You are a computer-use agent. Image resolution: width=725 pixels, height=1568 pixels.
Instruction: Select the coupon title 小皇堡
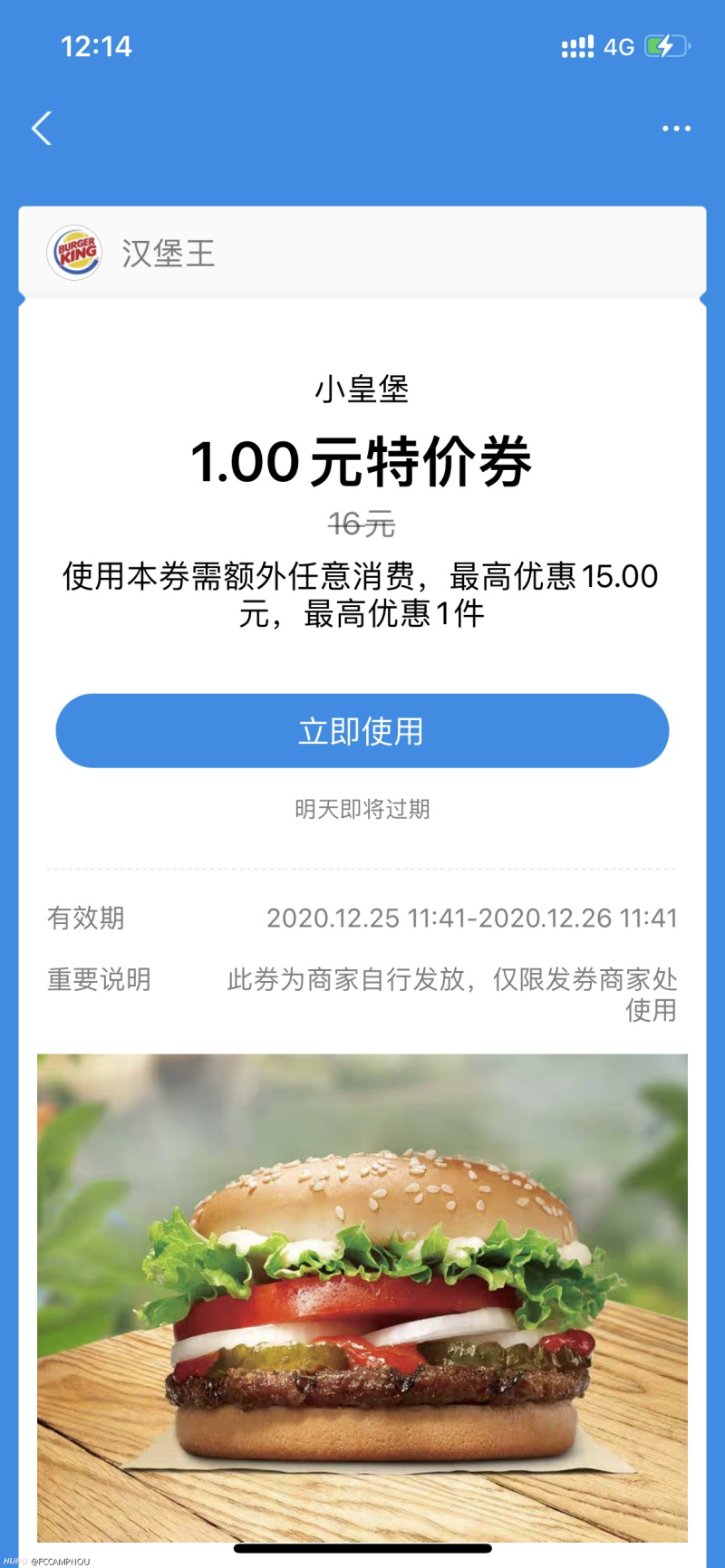point(362,390)
